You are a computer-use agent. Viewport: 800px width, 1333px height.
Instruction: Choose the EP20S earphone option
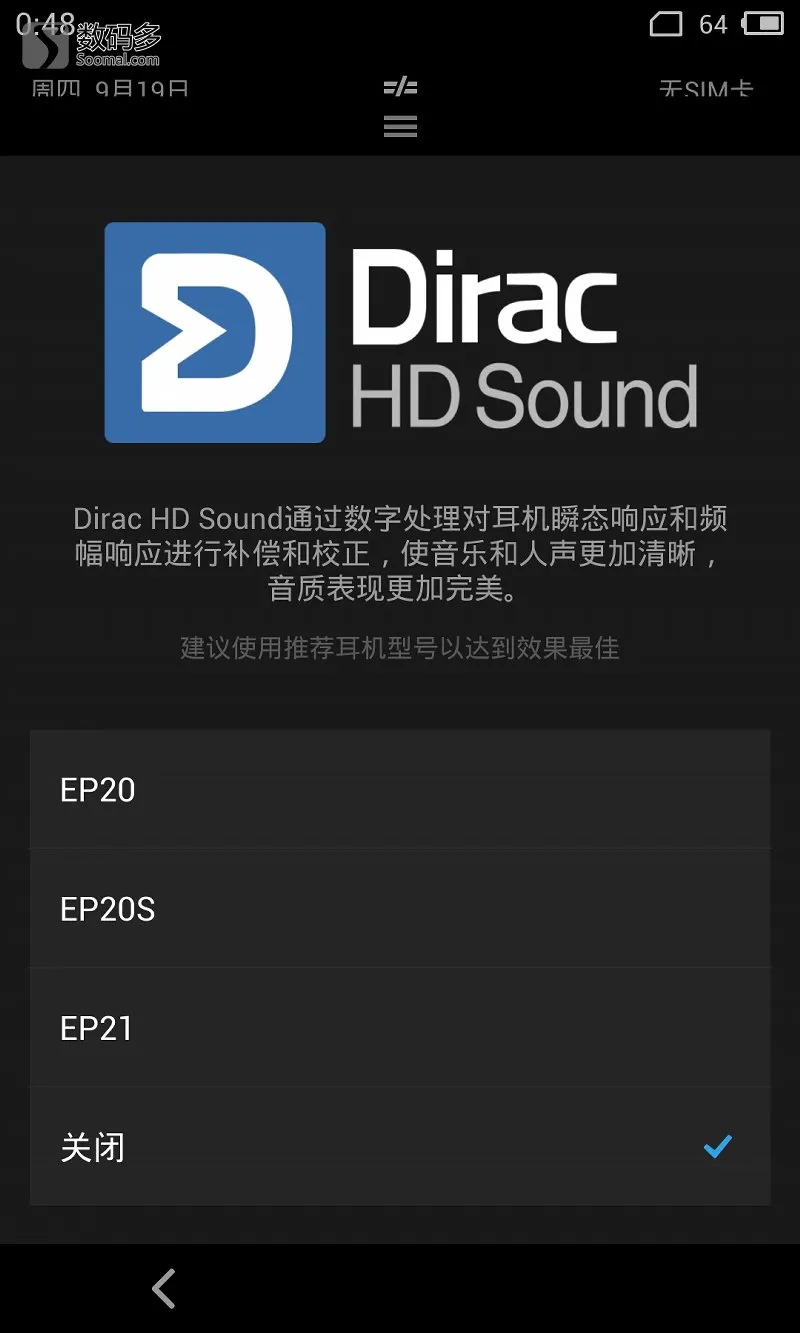pyautogui.click(x=400, y=909)
